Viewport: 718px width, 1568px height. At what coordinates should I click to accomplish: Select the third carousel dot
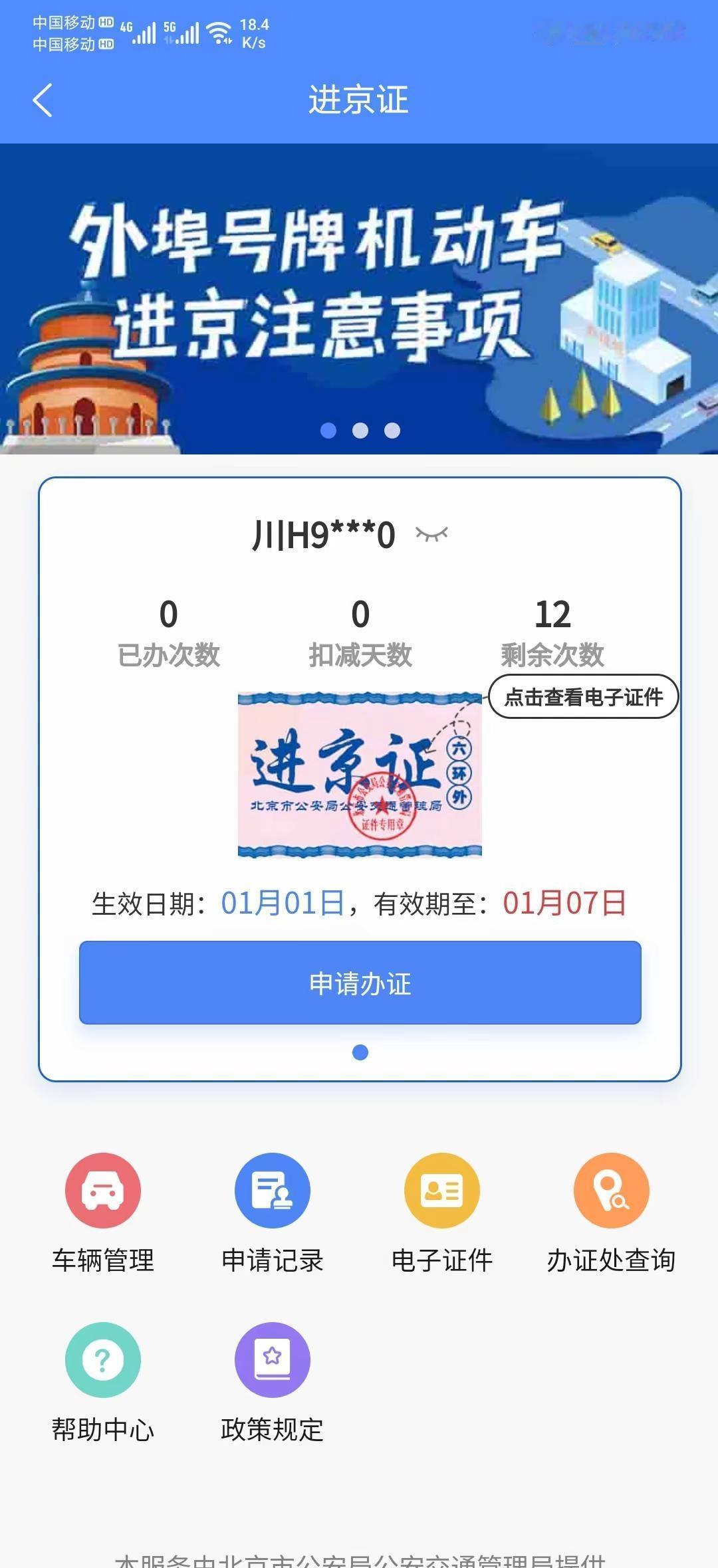[391, 431]
